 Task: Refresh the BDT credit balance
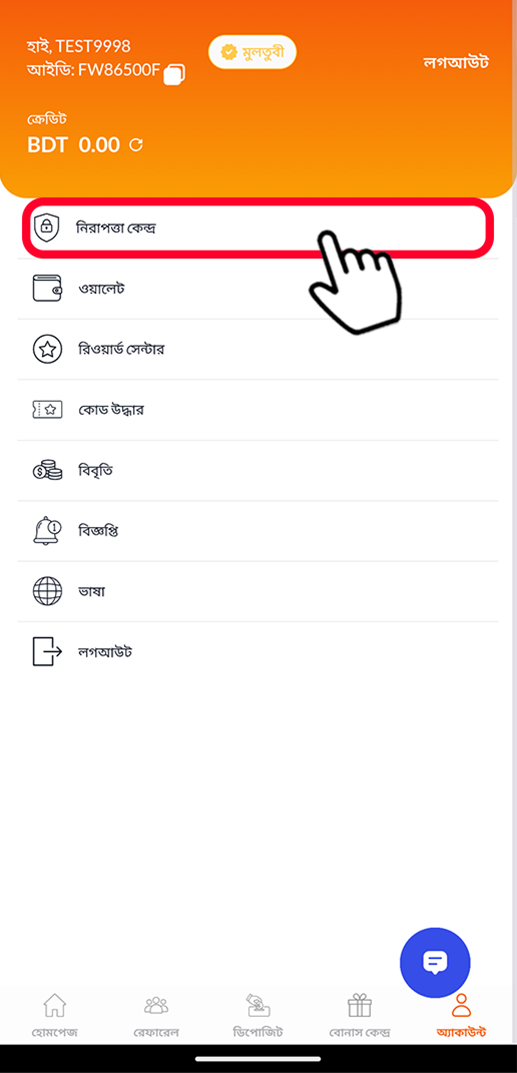click(136, 144)
